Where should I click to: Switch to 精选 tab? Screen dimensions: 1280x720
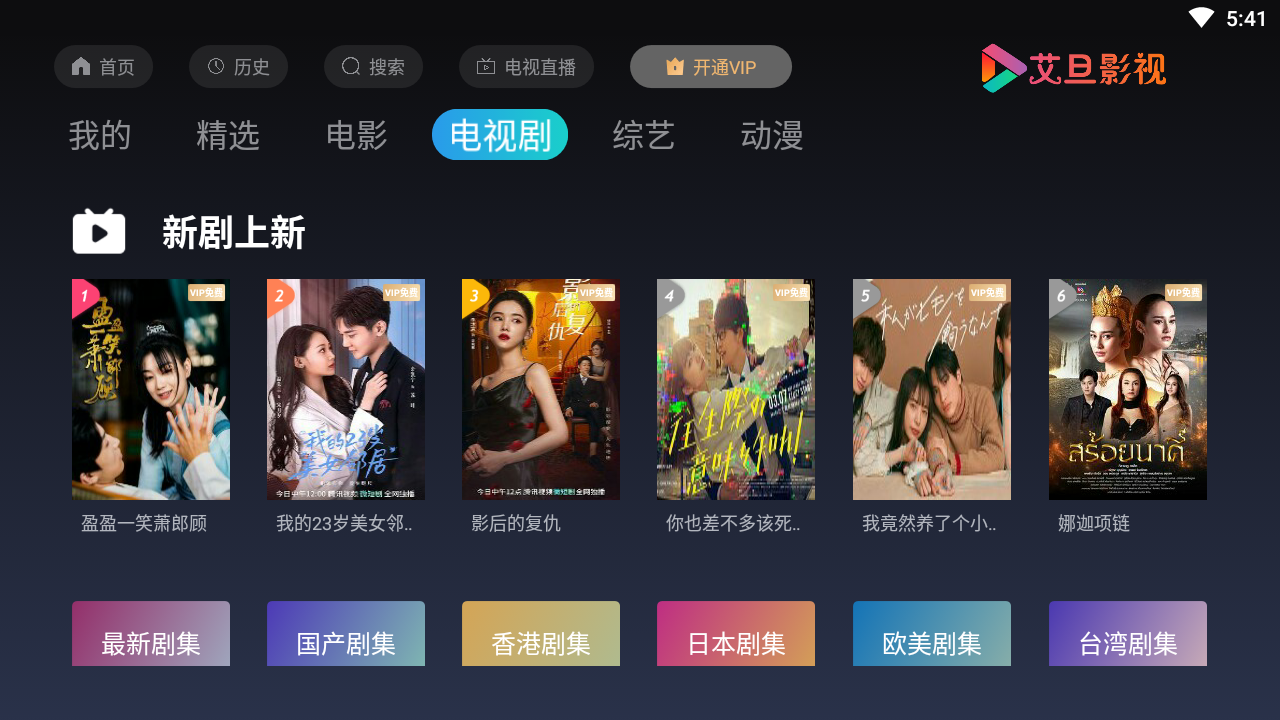(x=228, y=135)
